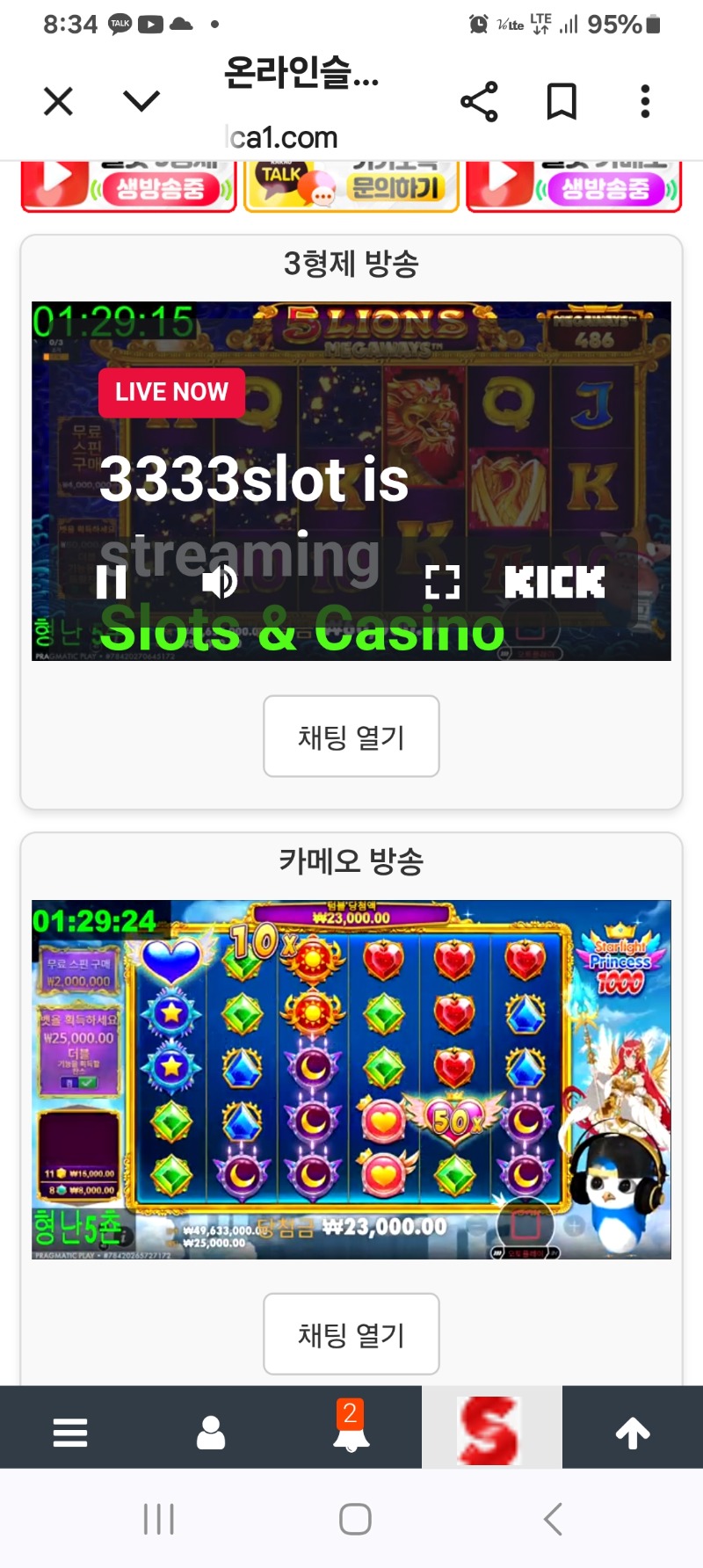Open chat under 카메오 방송
Viewport: 703px width, 1568px height.
[x=351, y=1334]
